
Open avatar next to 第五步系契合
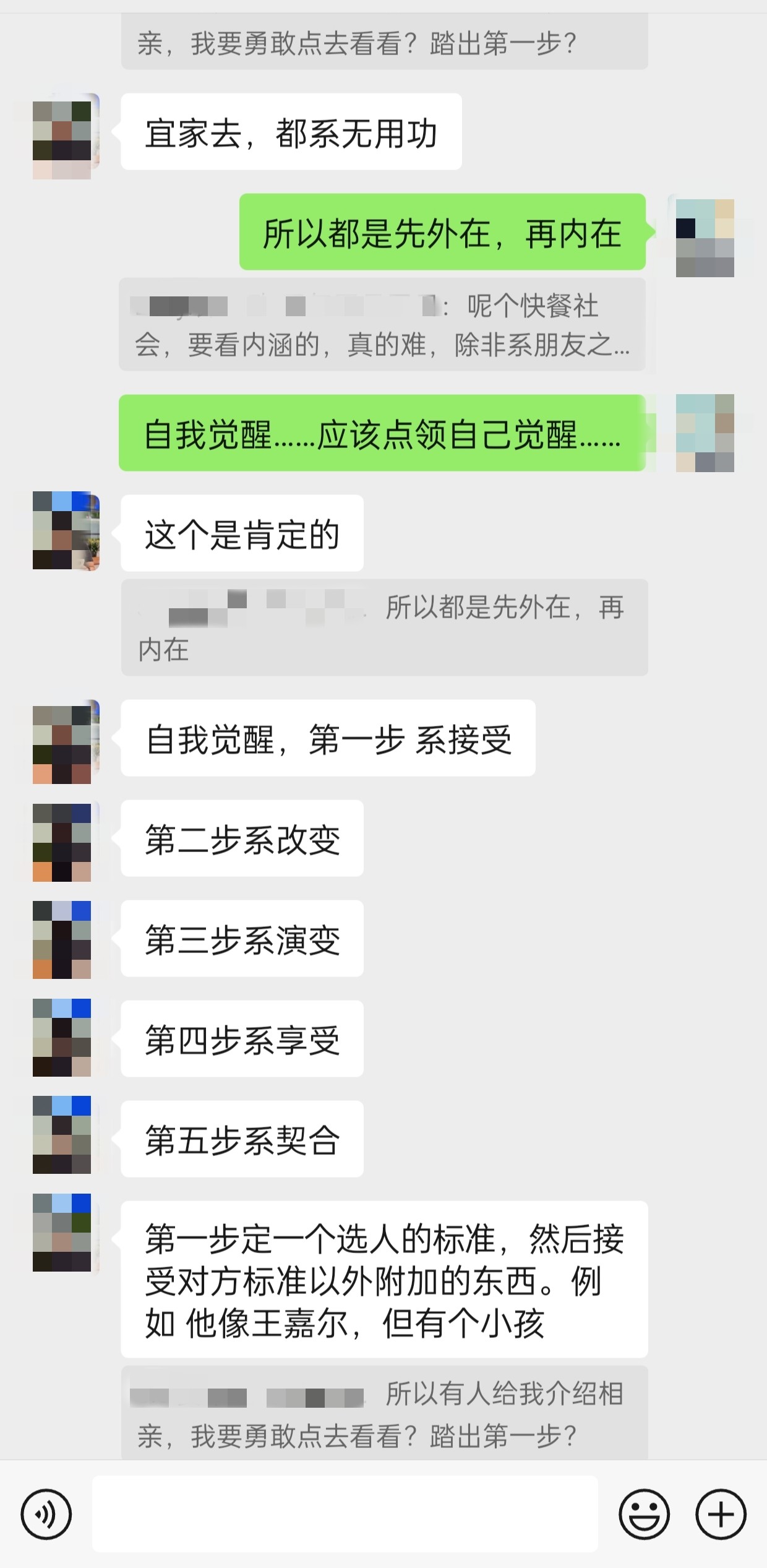[62, 1135]
